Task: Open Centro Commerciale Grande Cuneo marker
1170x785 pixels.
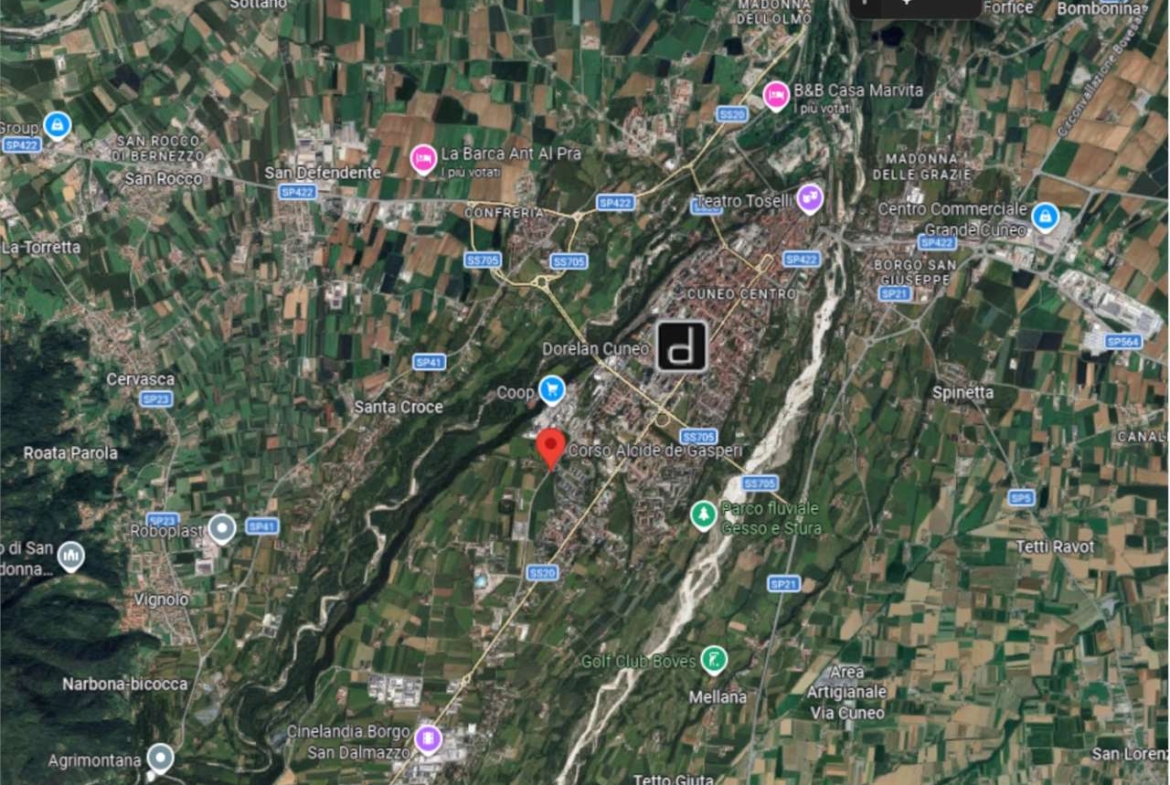Action: point(1046,217)
